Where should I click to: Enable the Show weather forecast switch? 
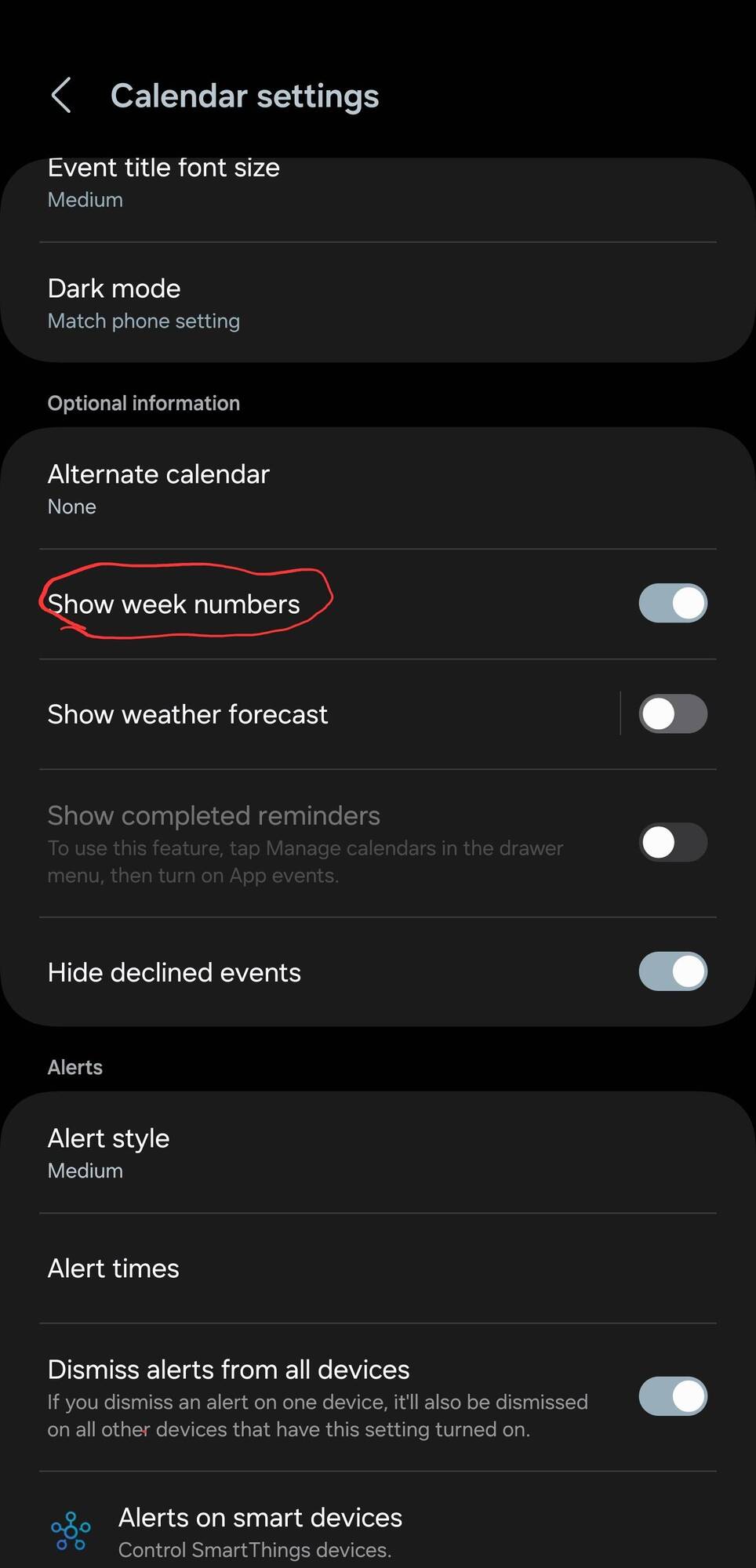pos(672,714)
